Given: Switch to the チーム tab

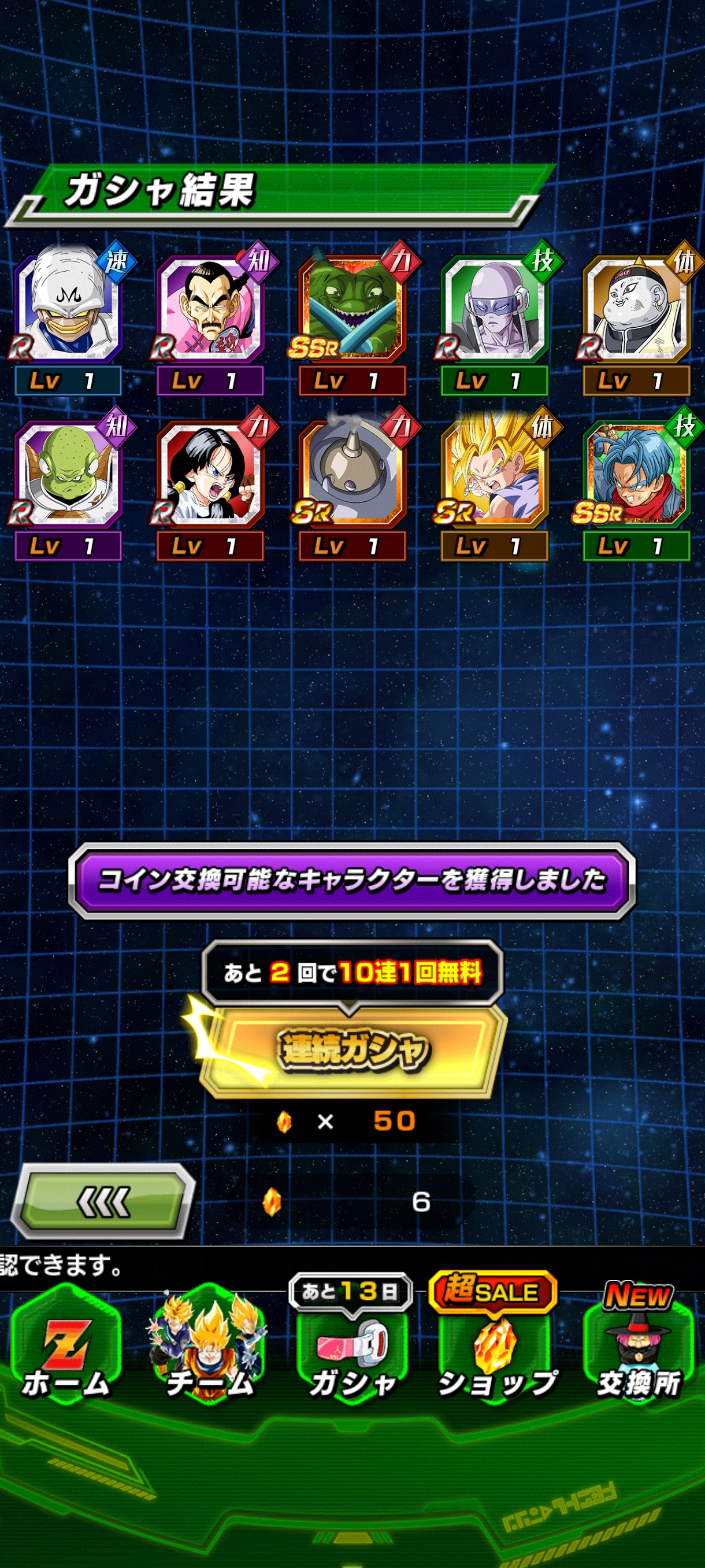Looking at the screenshot, I should coord(210,1350).
